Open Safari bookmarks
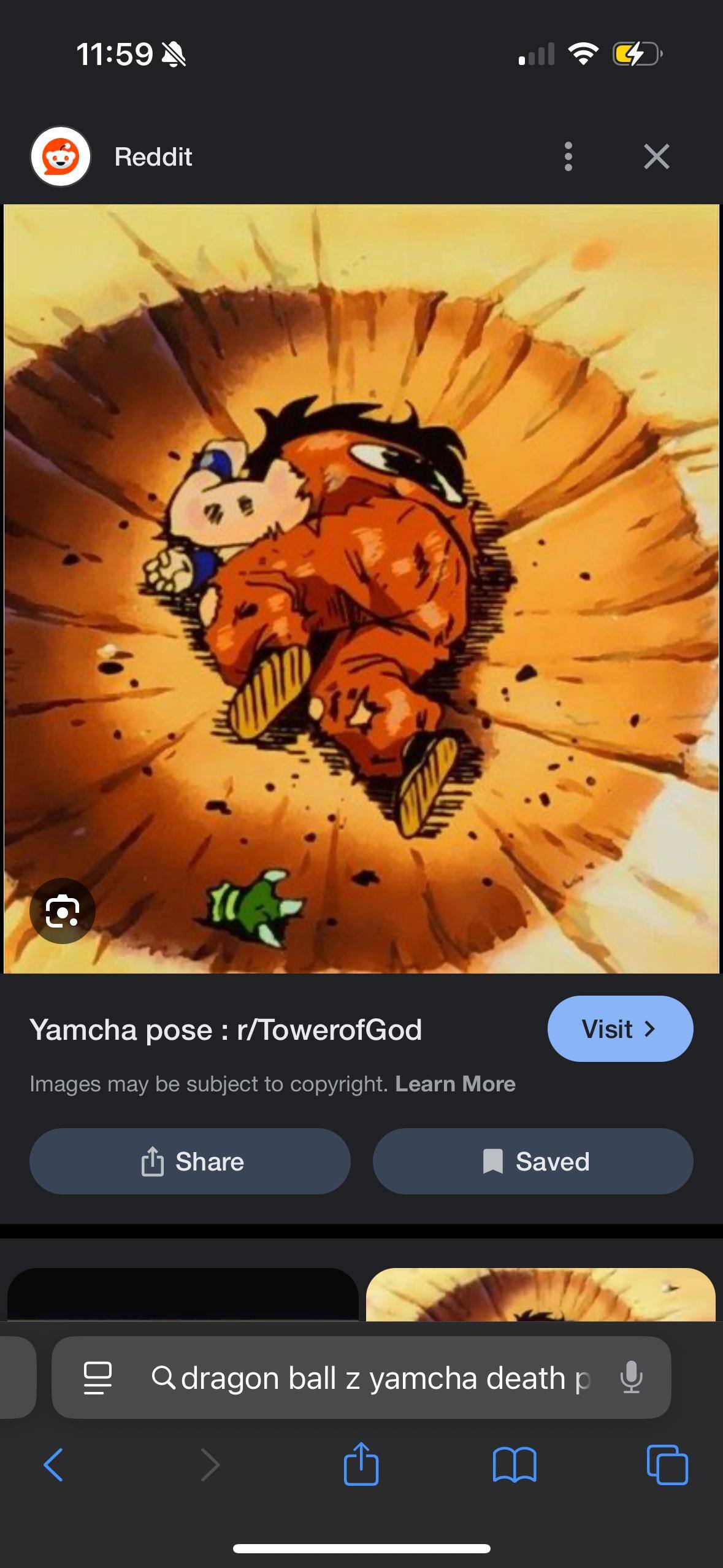Viewport: 723px width, 1568px height. (x=515, y=1465)
